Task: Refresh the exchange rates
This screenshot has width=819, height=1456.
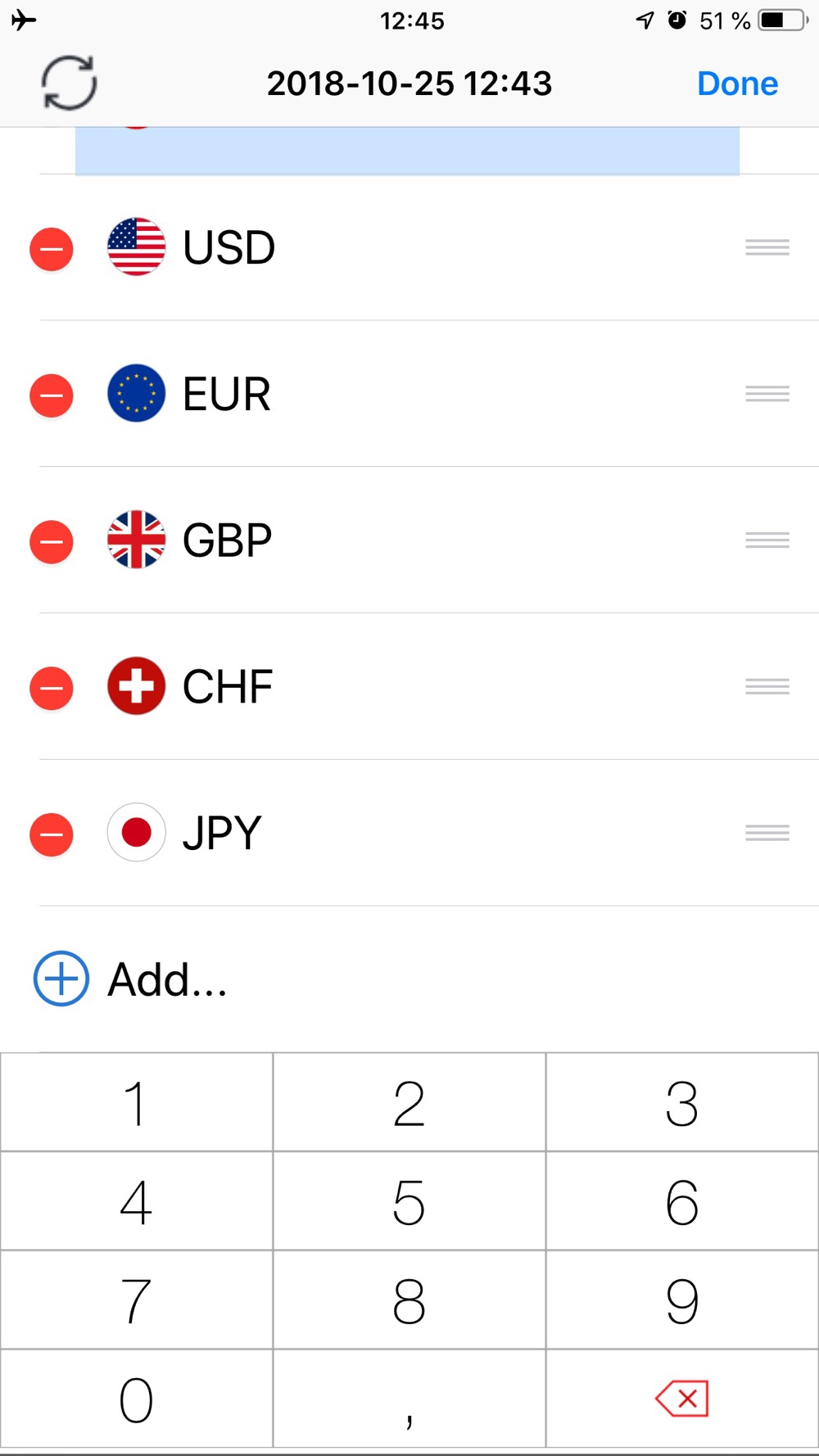Action: tap(69, 83)
